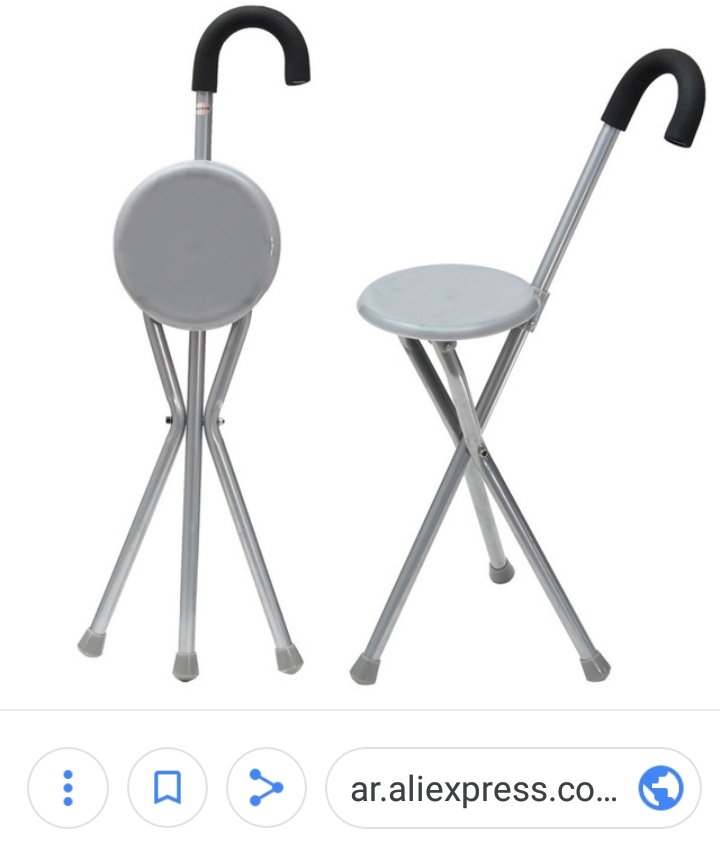Share this image
This screenshot has width=720, height=844.
(x=266, y=788)
